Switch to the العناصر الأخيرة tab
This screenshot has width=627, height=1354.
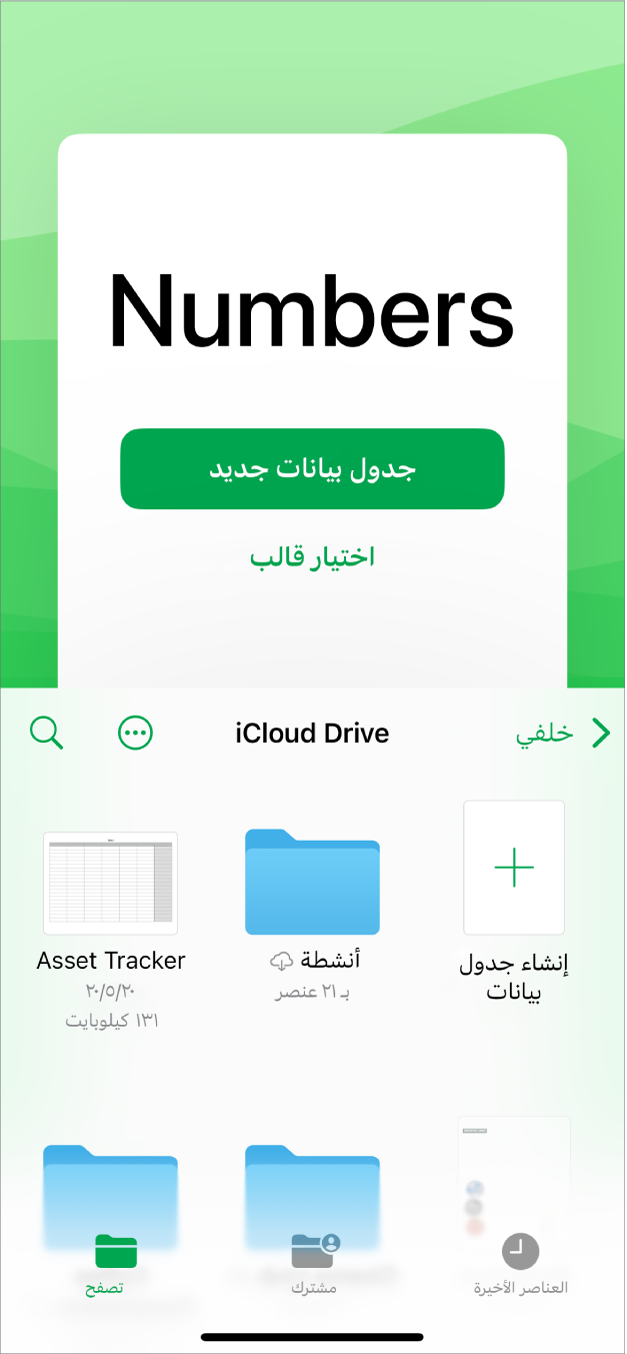point(520,1262)
